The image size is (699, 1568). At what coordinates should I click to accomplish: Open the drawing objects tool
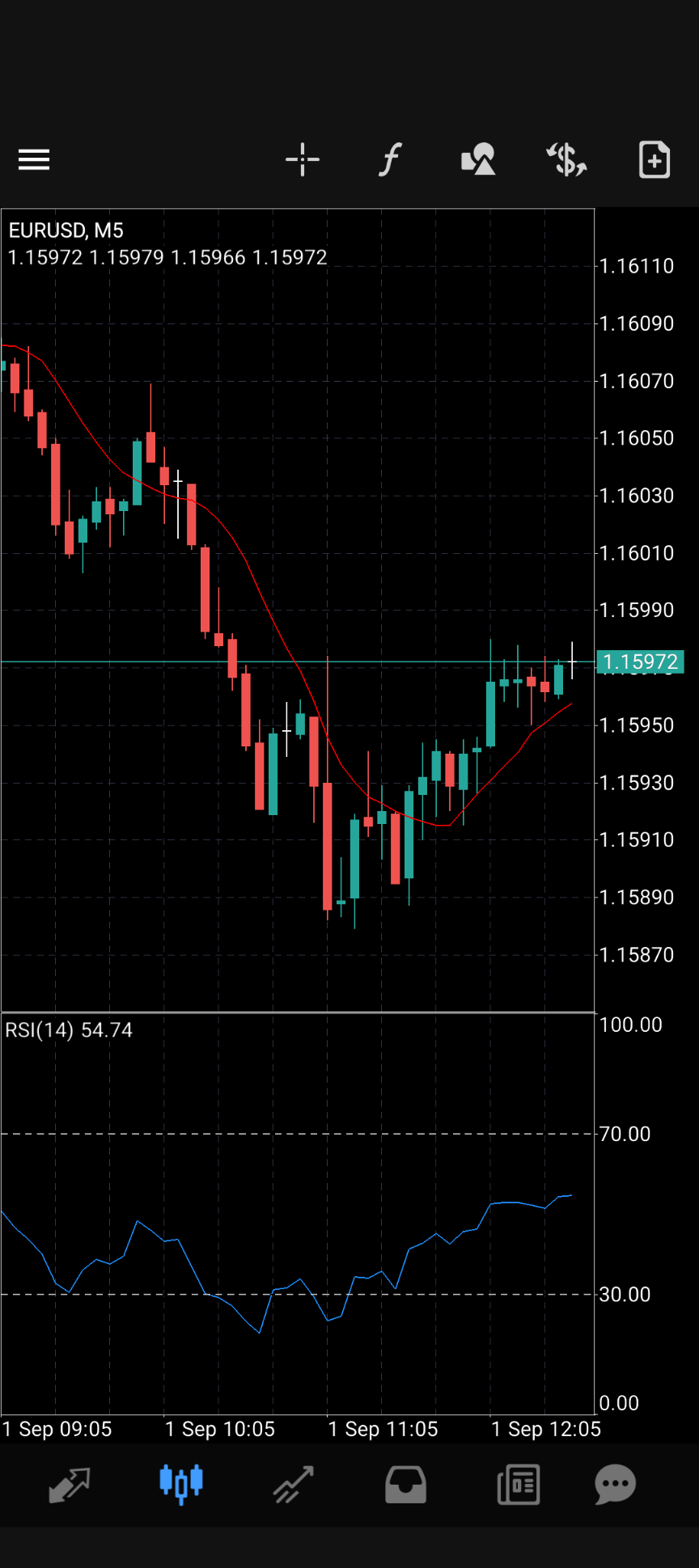(x=478, y=159)
